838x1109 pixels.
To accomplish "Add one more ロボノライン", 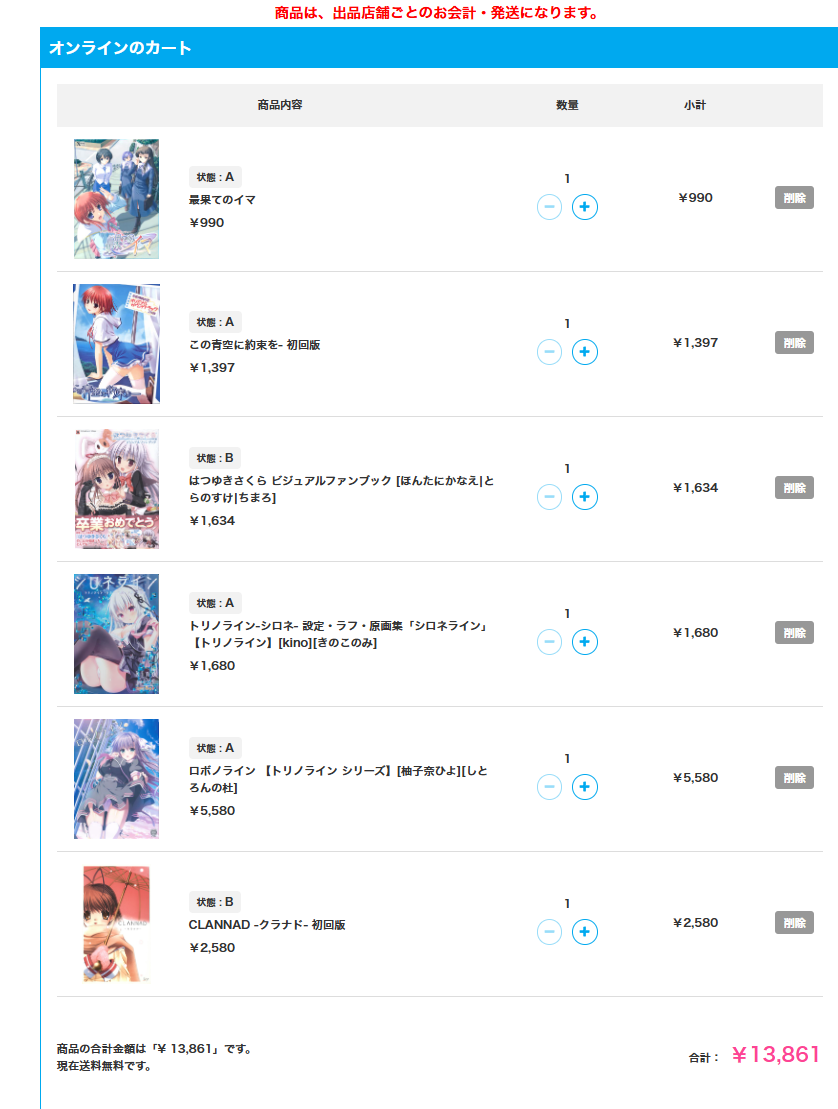I will [585, 787].
